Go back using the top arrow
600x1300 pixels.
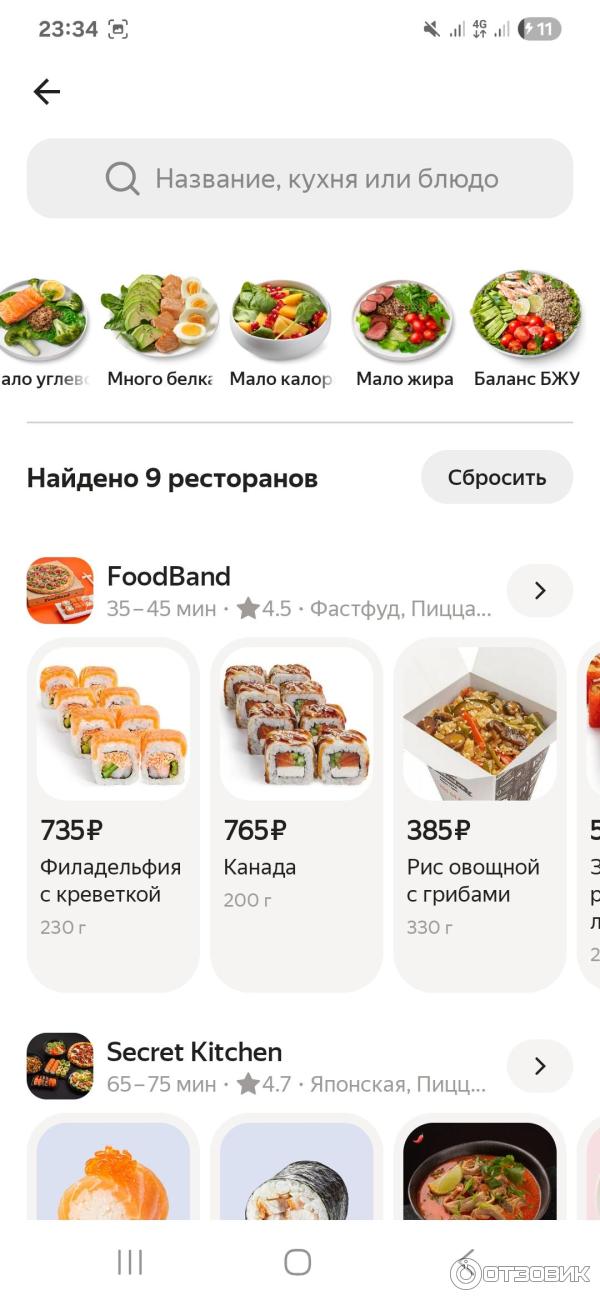[x=47, y=93]
